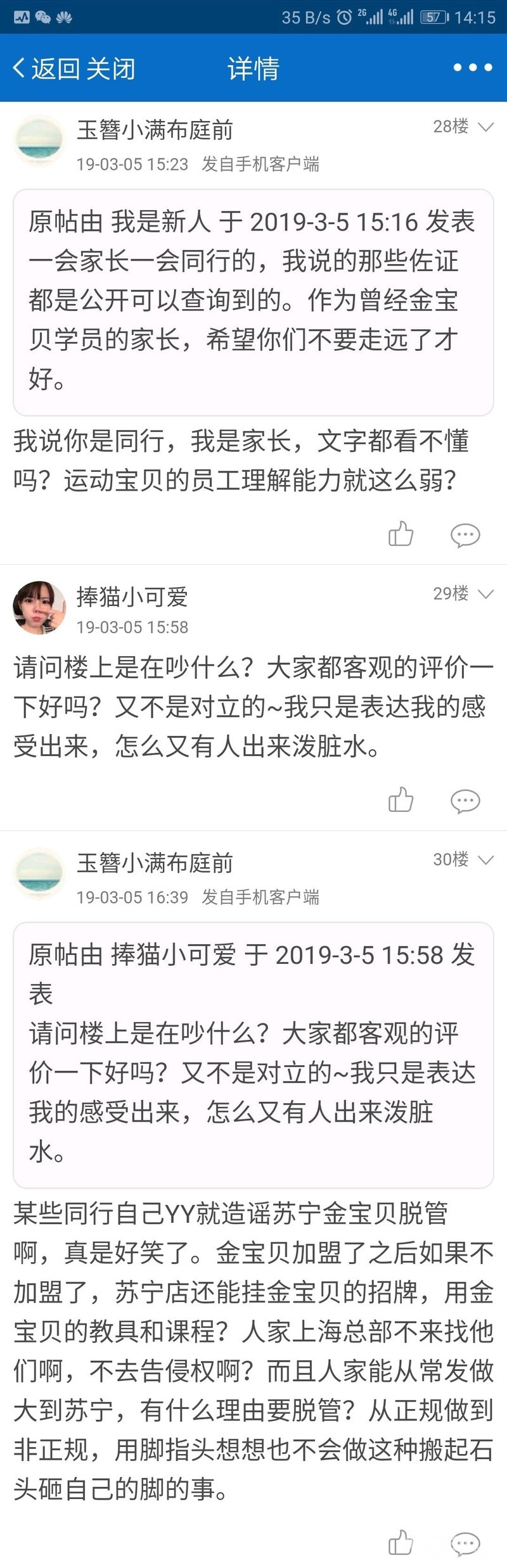Like the 30楼 reply
Viewport: 507px width, 1568px height.
(x=401, y=1543)
